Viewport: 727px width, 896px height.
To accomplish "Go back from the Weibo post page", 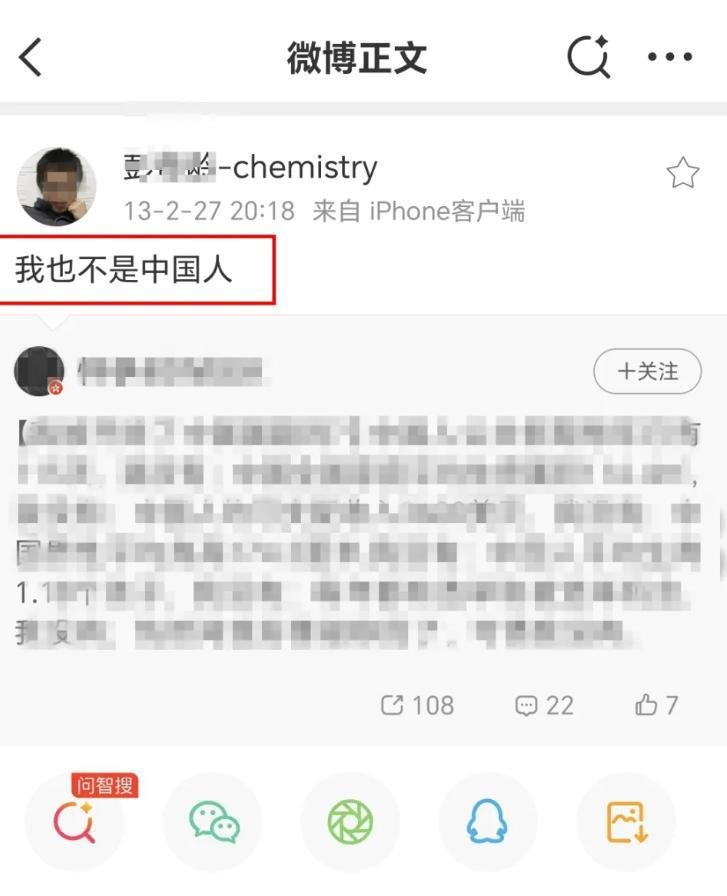I will [32, 58].
